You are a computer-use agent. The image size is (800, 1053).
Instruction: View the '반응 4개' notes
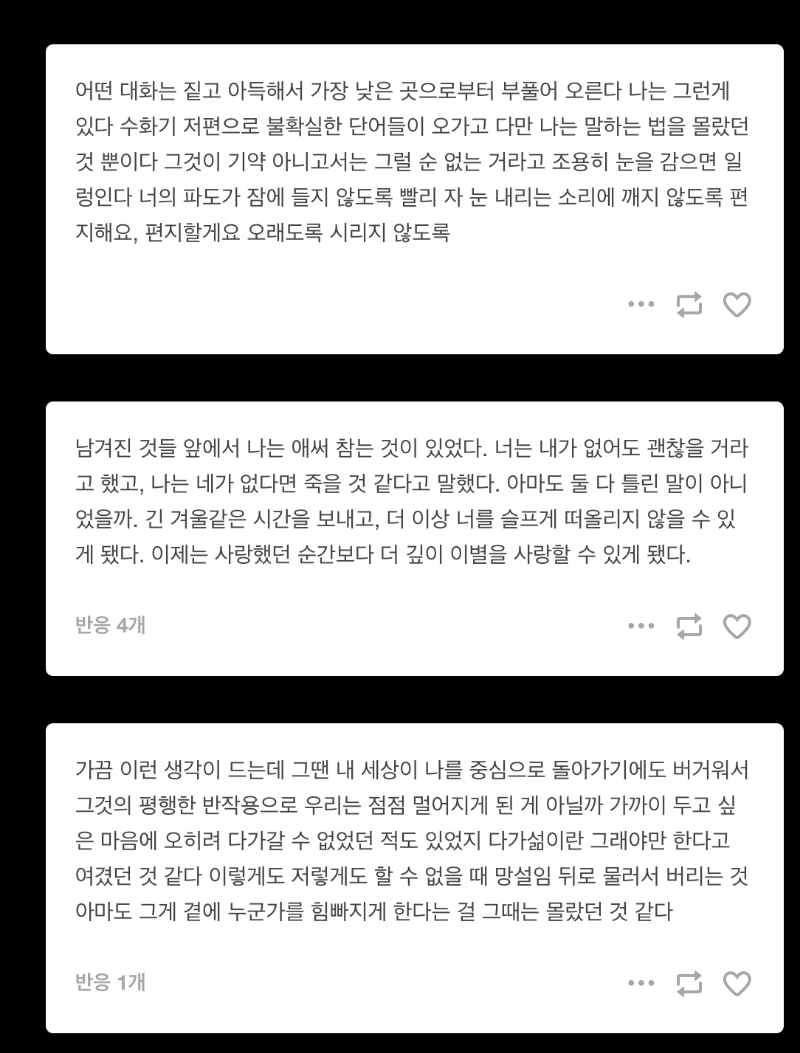coord(111,626)
